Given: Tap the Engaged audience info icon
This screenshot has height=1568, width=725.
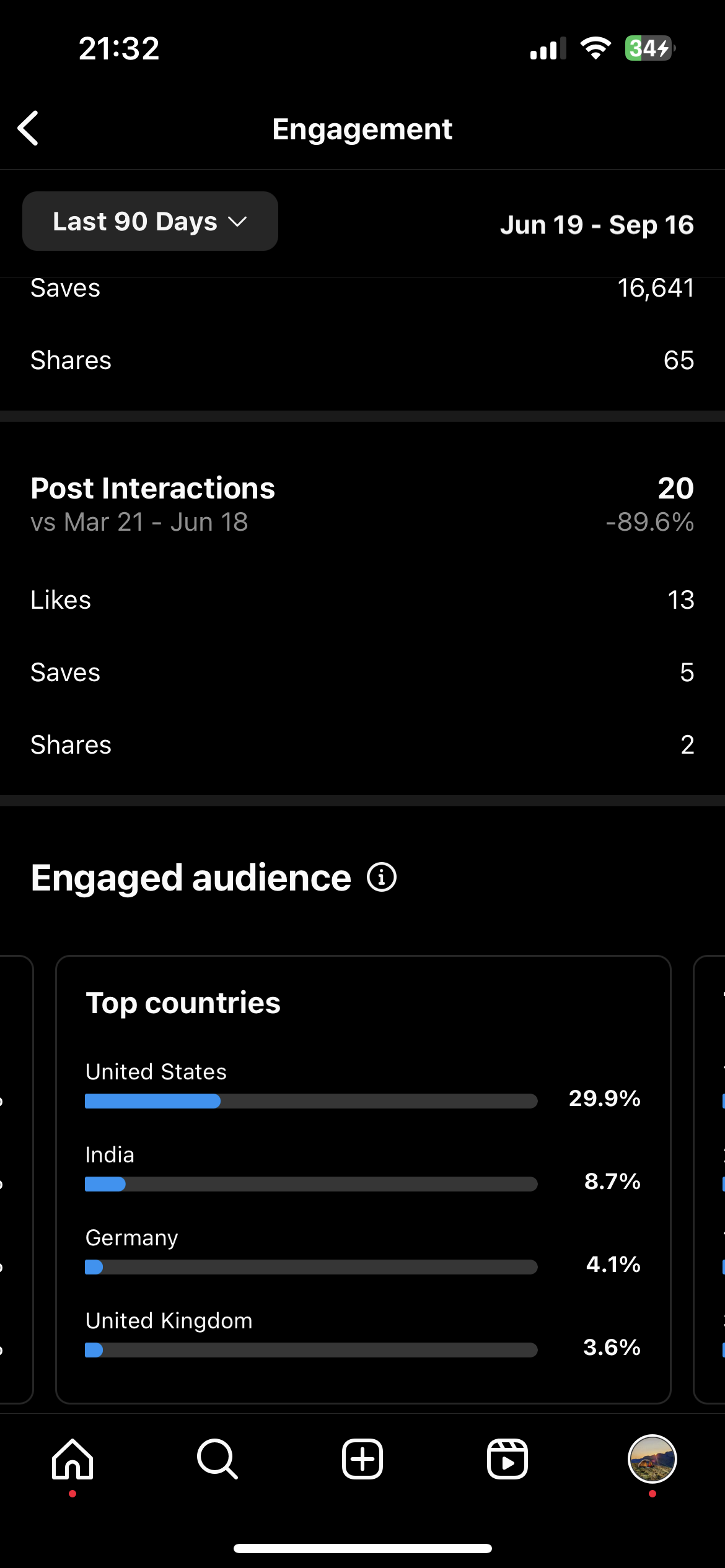Looking at the screenshot, I should (x=382, y=878).
